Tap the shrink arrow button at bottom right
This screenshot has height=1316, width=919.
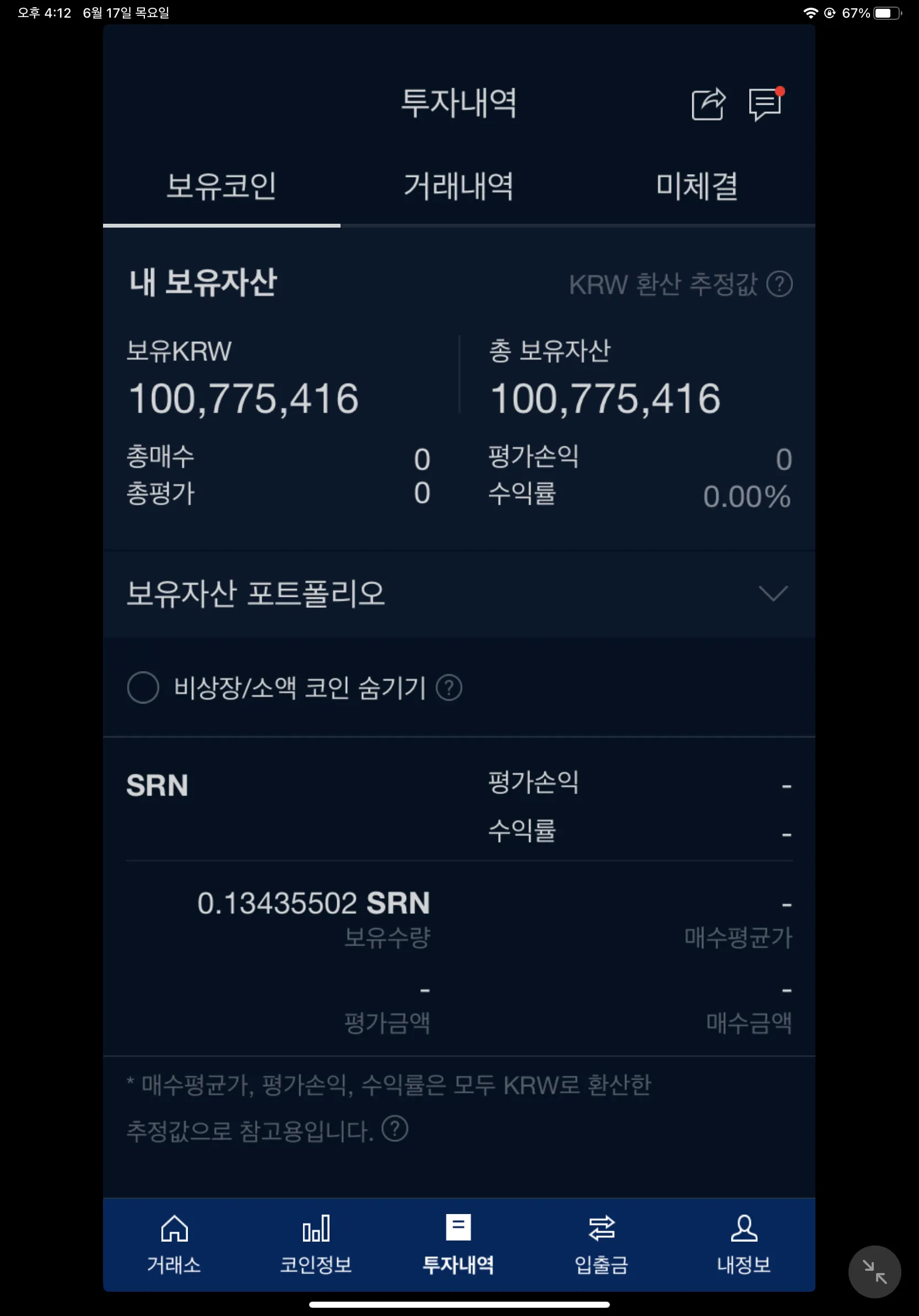874,1272
